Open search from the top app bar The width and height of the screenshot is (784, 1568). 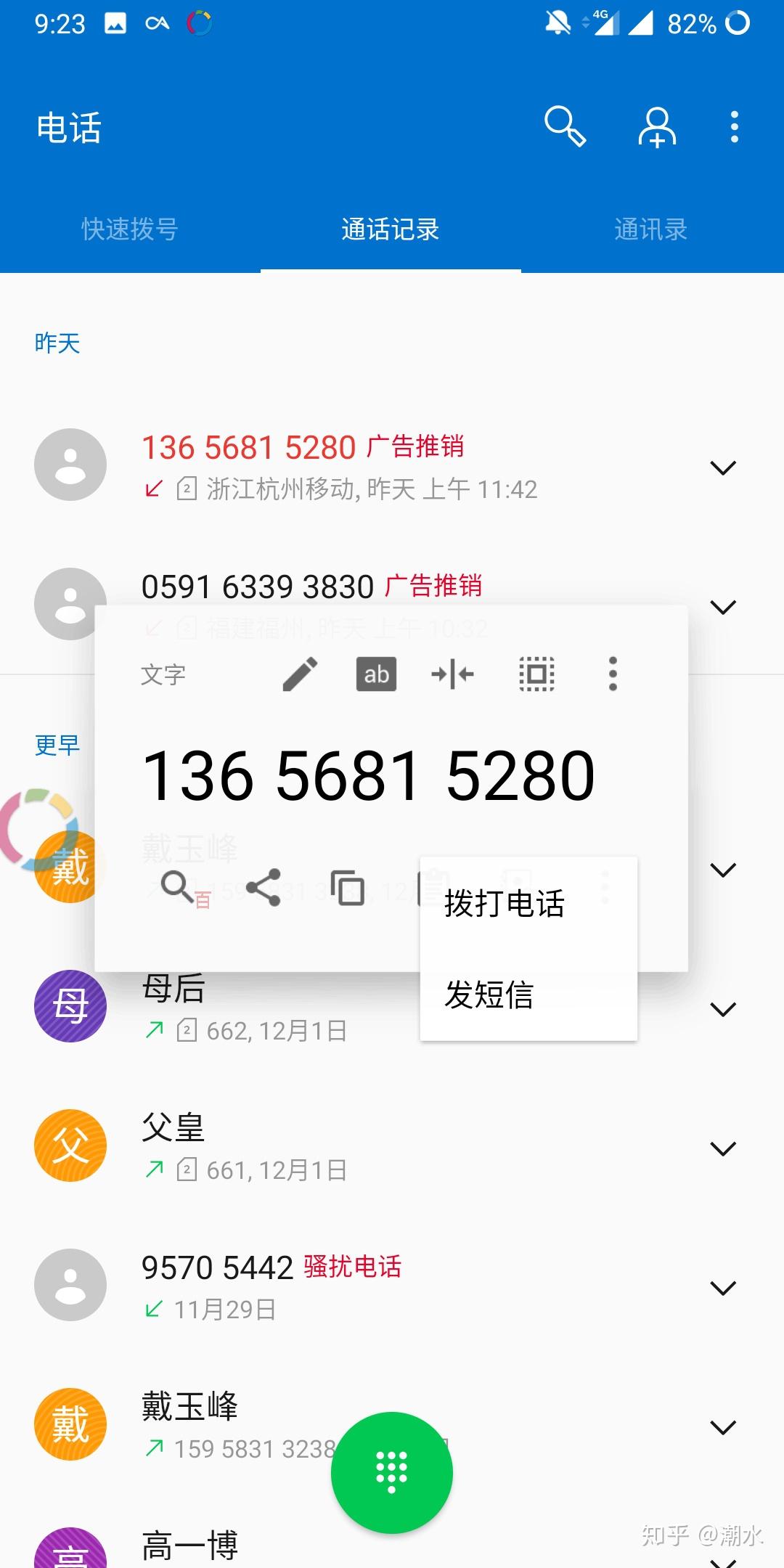pyautogui.click(x=565, y=126)
